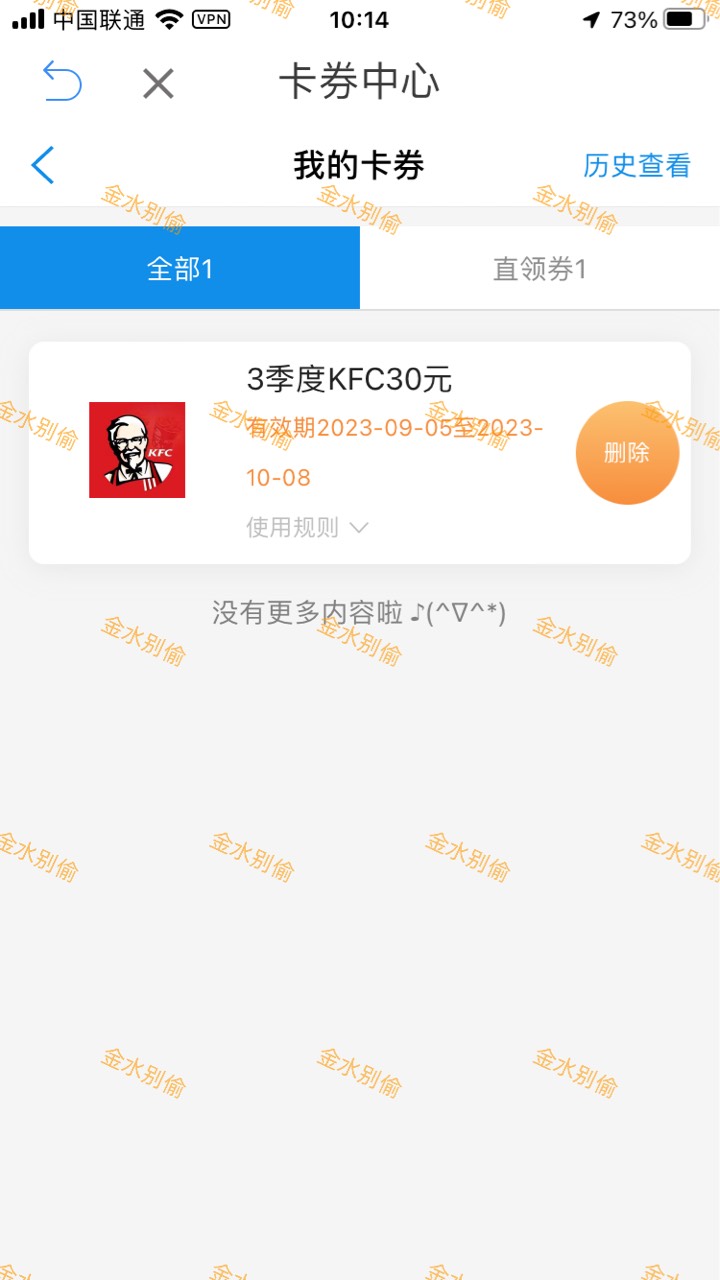Open 历史查看 link
Viewport: 720px width, 1280px height.
click(x=637, y=166)
